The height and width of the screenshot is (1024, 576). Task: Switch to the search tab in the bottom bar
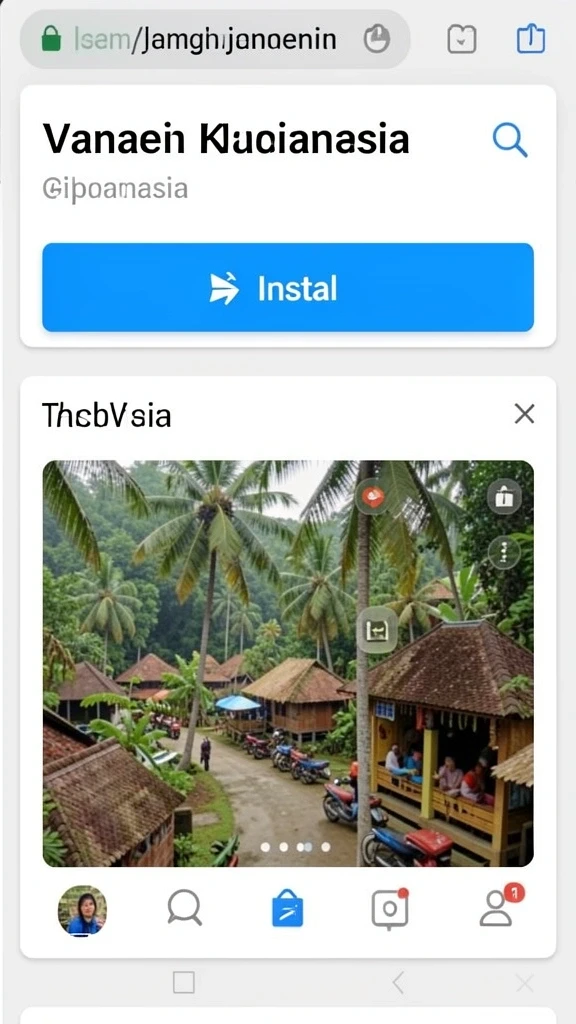(184, 908)
